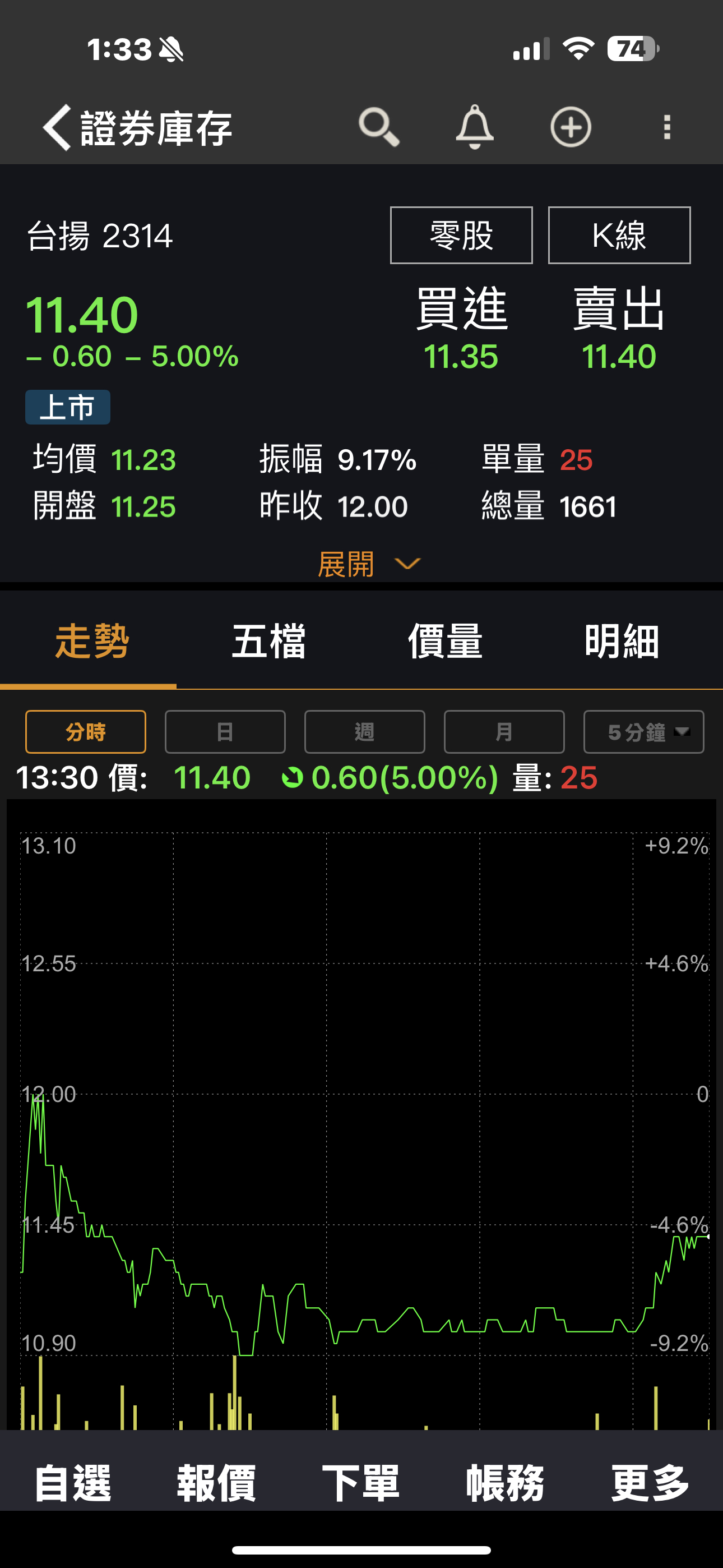Screen dimensions: 723x1568
Task: Tap 買進 to buy at 11.35
Action: click(461, 329)
